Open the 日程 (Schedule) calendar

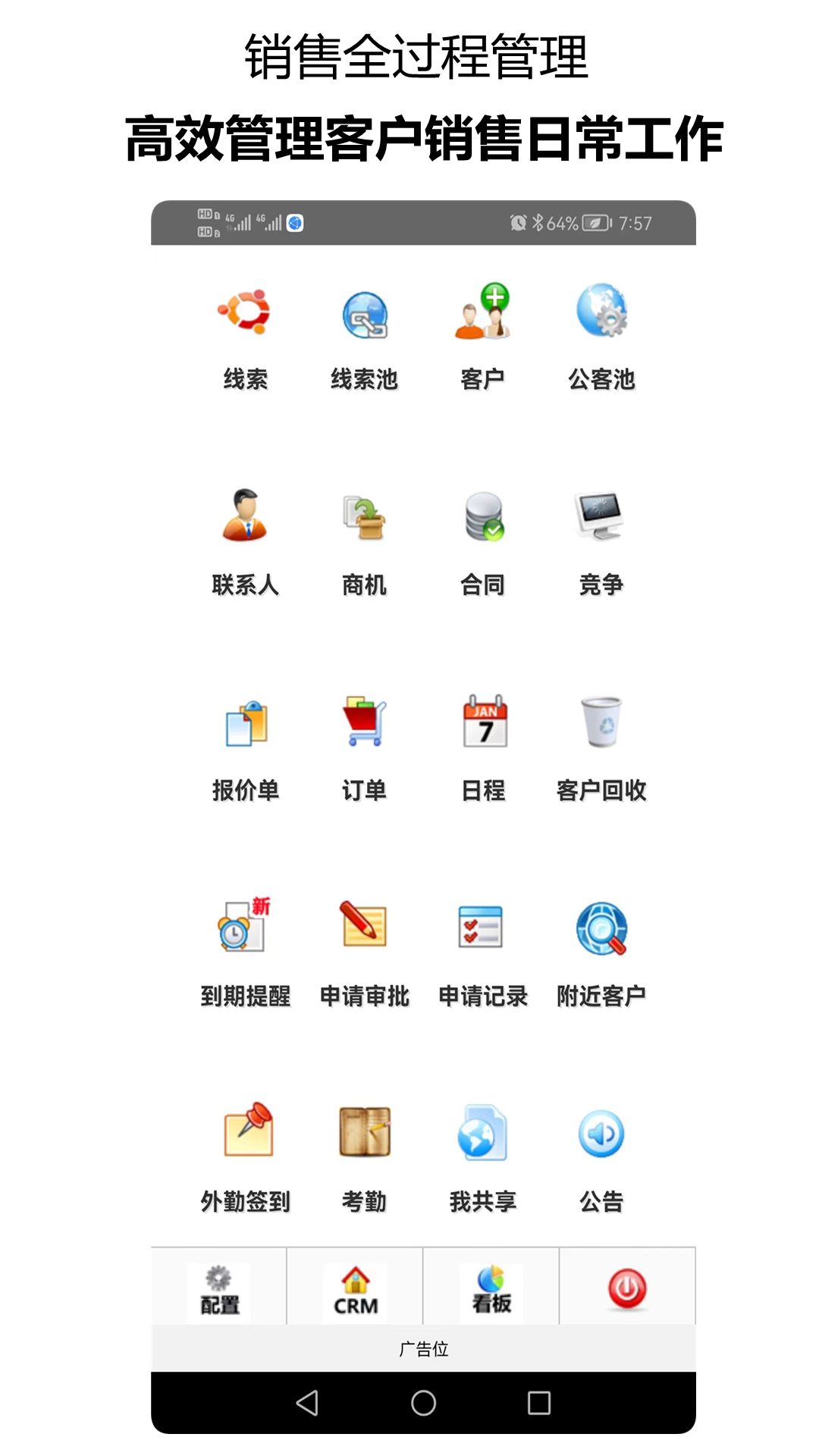click(484, 747)
